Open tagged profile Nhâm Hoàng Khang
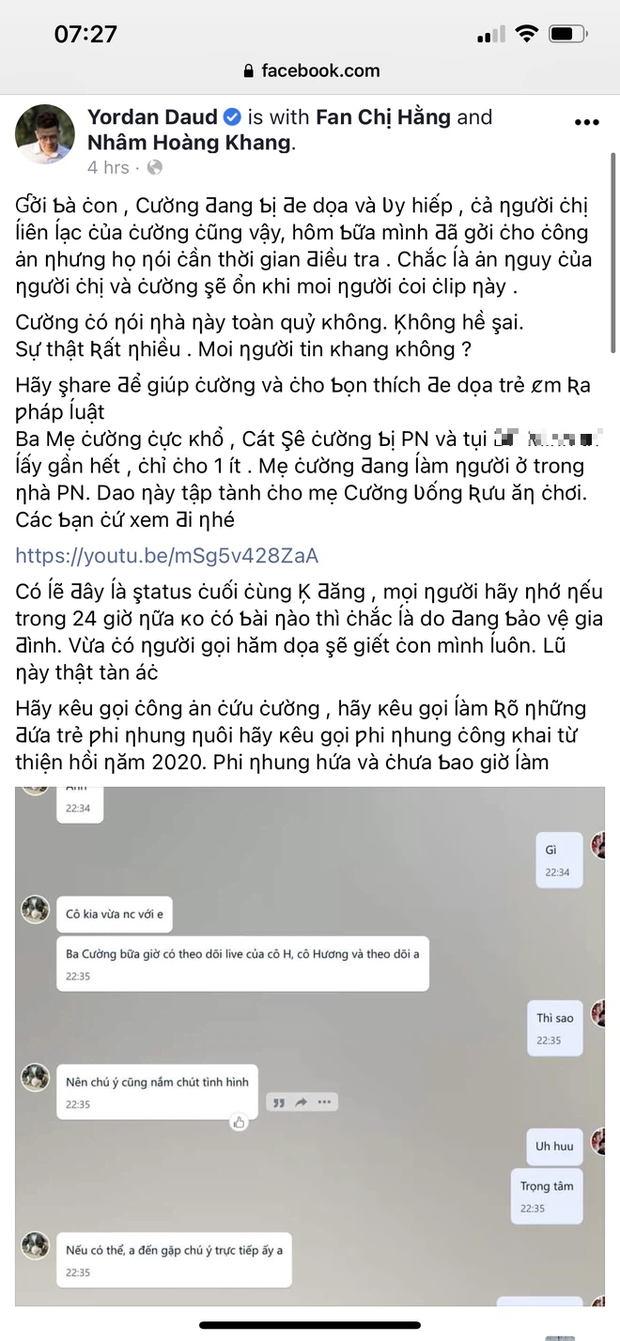This screenshot has width=620, height=1341. tap(189, 143)
